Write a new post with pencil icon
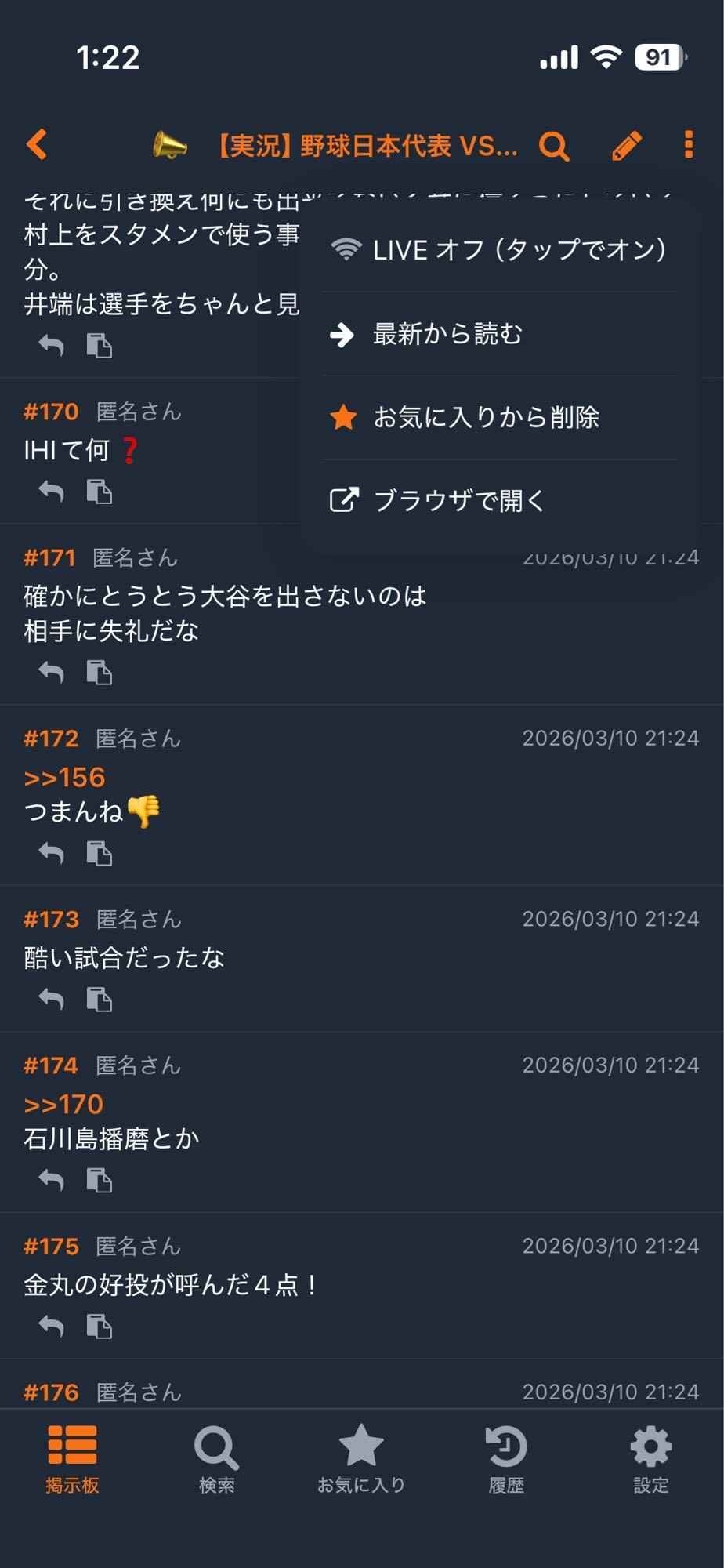Image resolution: width=724 pixels, height=1568 pixels. 627,146
